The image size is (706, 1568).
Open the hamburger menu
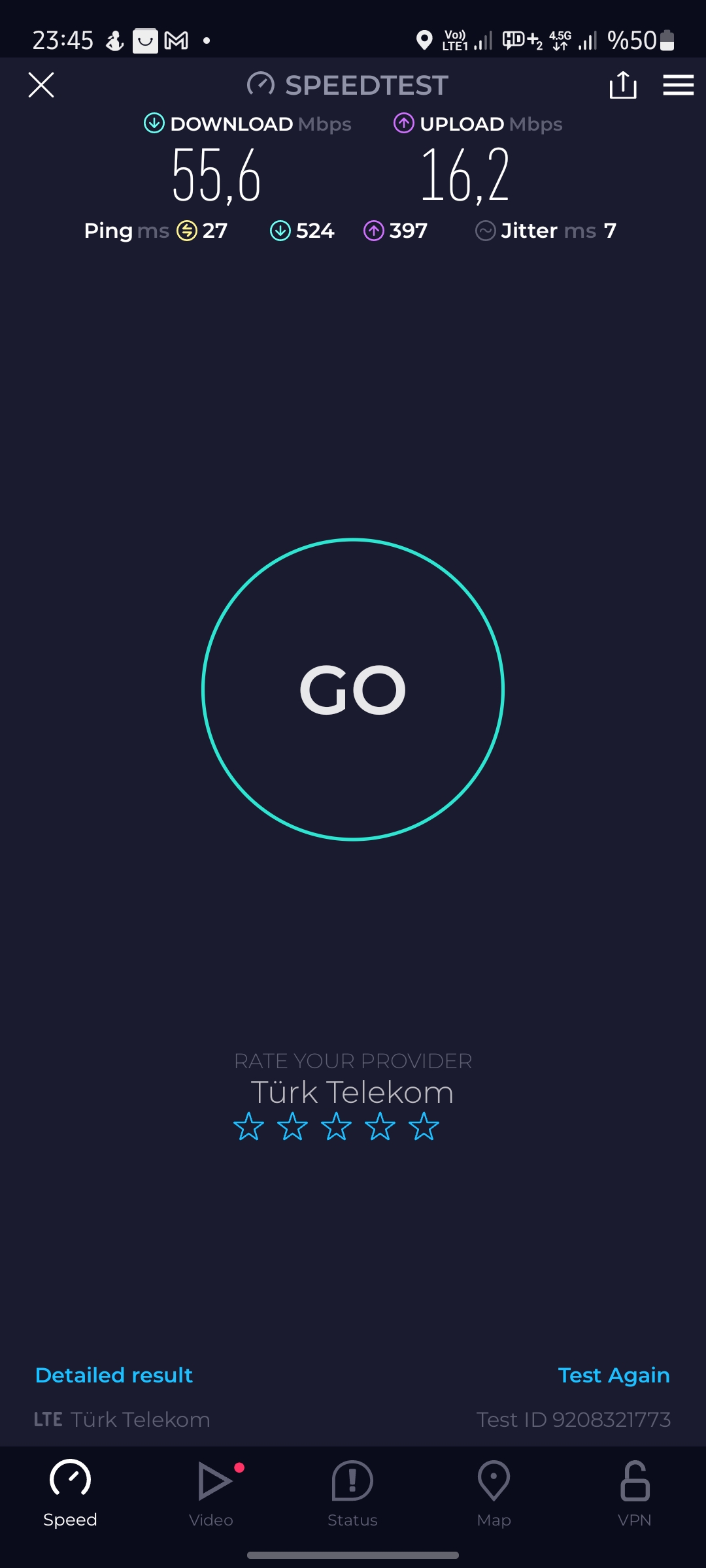(x=679, y=85)
